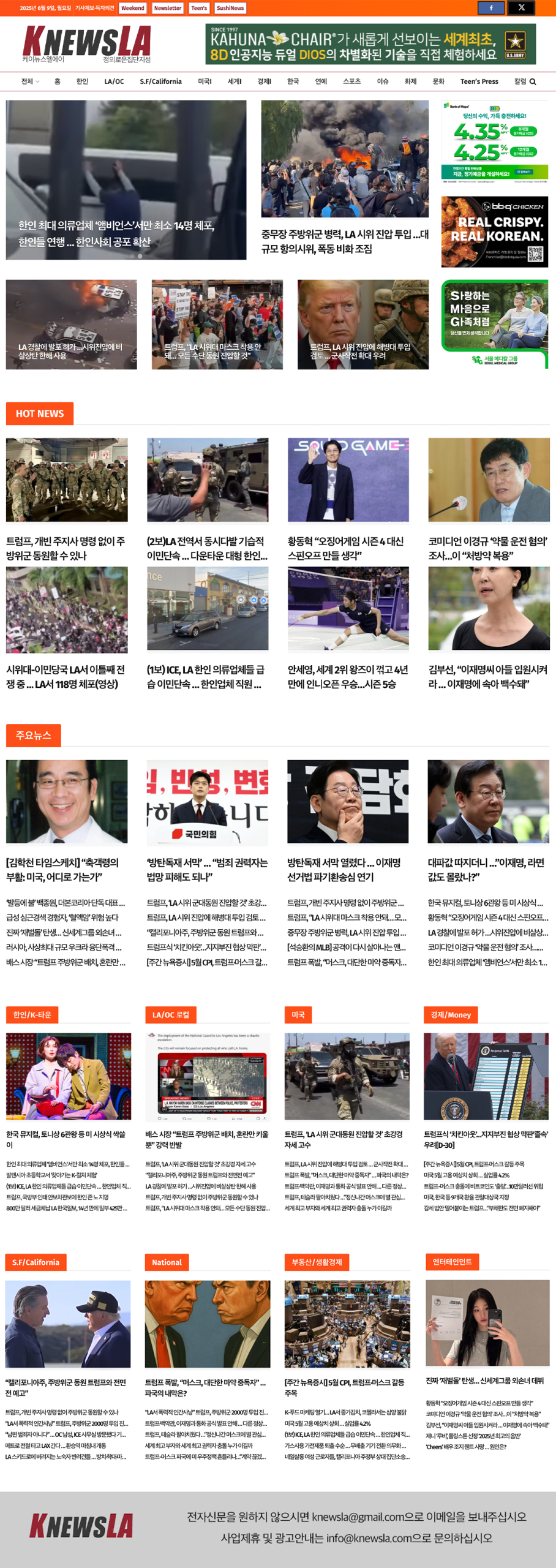Screen dimensions: 556x1568
Task: Go to the LA/OC section
Action: 114,81
